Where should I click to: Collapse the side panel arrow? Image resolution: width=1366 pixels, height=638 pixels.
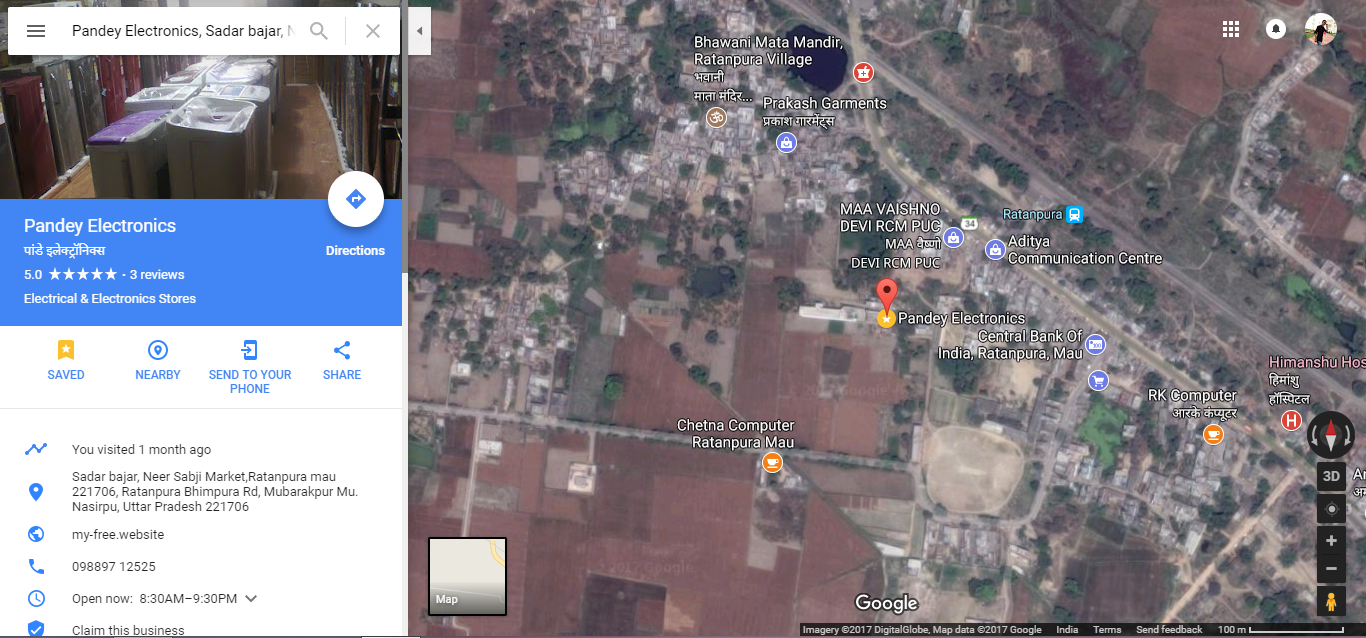420,31
